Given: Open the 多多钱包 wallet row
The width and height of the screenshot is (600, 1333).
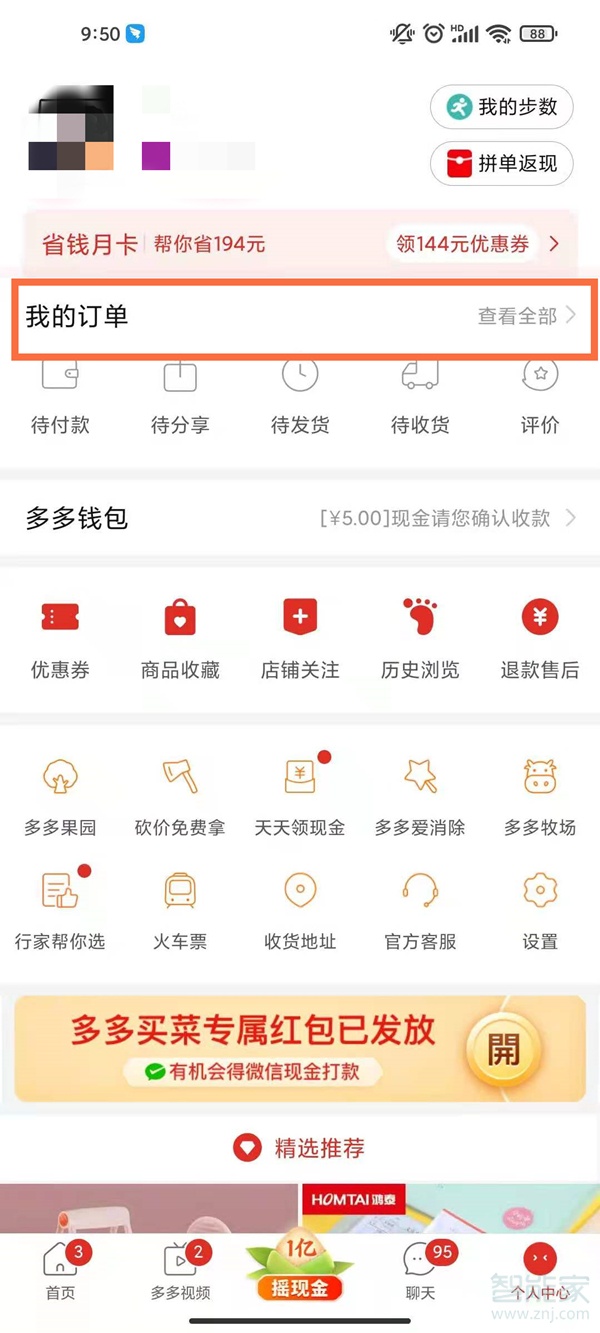Looking at the screenshot, I should coord(300,518).
